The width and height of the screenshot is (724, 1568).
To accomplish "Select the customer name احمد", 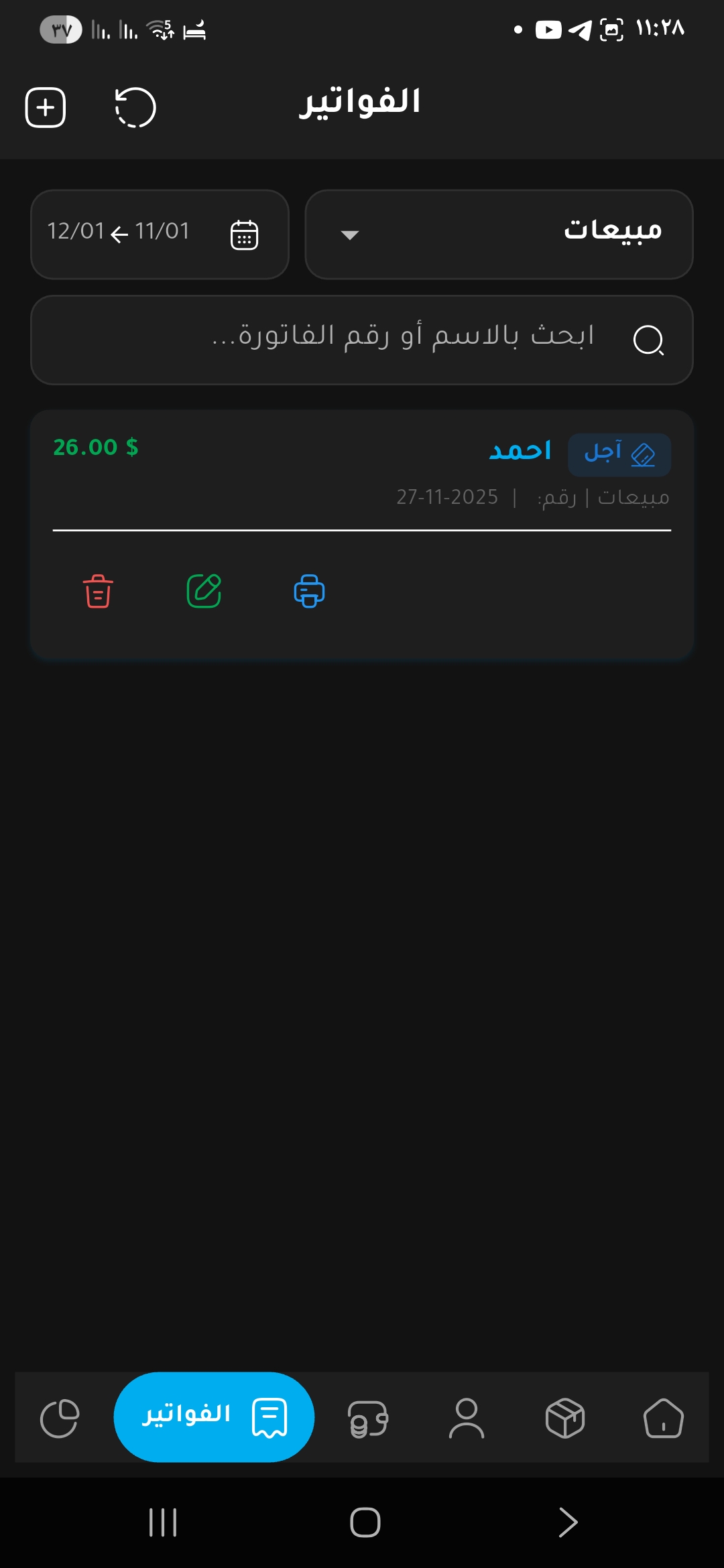I will point(520,450).
